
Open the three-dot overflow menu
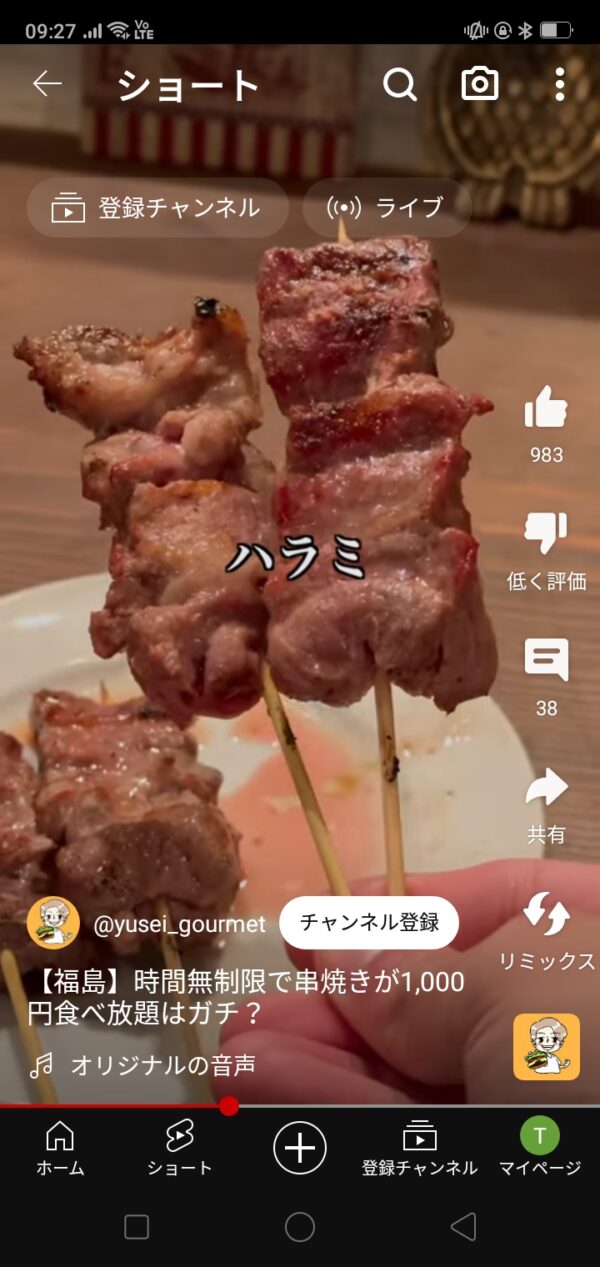[x=559, y=85]
